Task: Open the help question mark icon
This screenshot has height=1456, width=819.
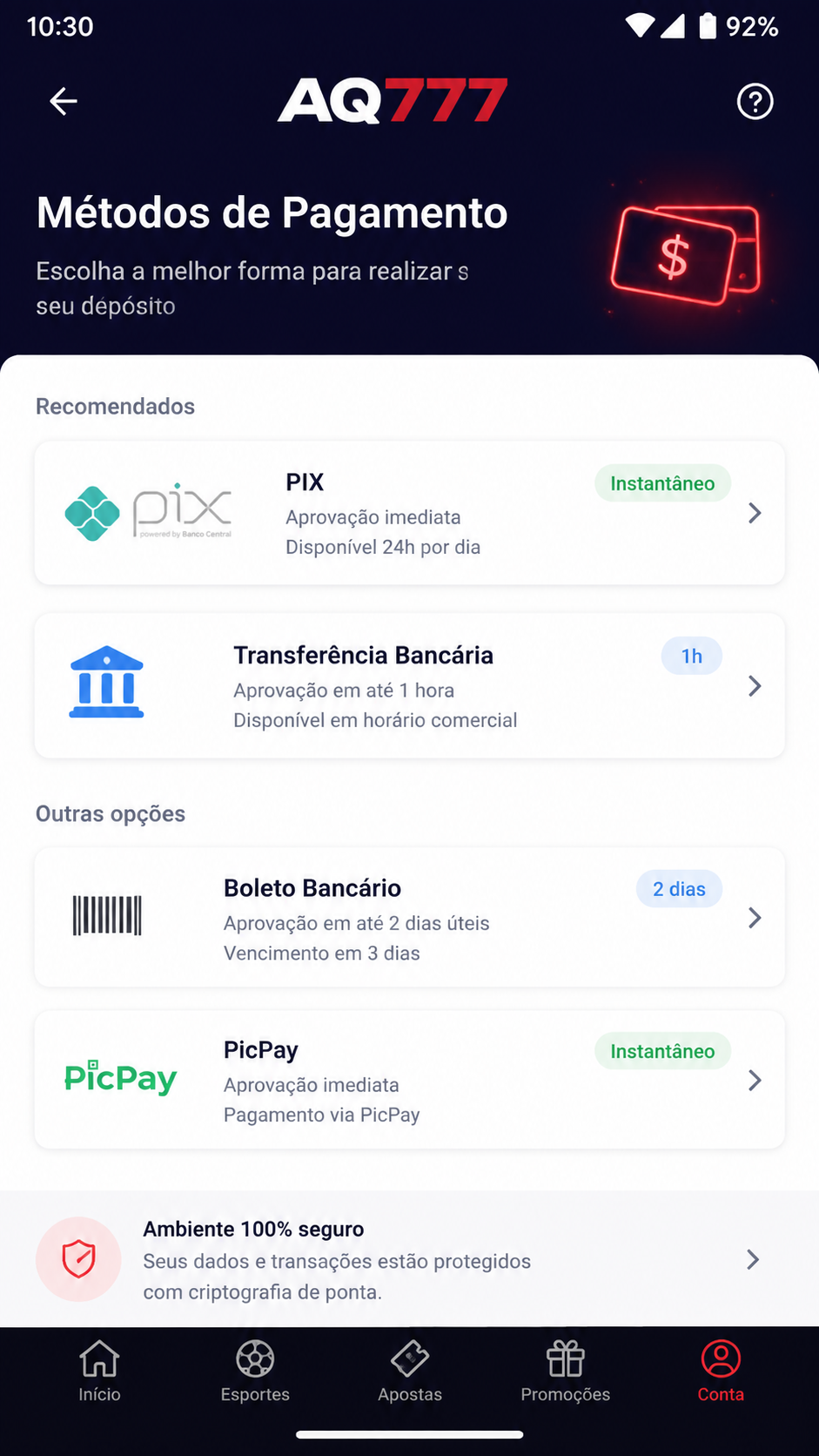Action: click(755, 102)
